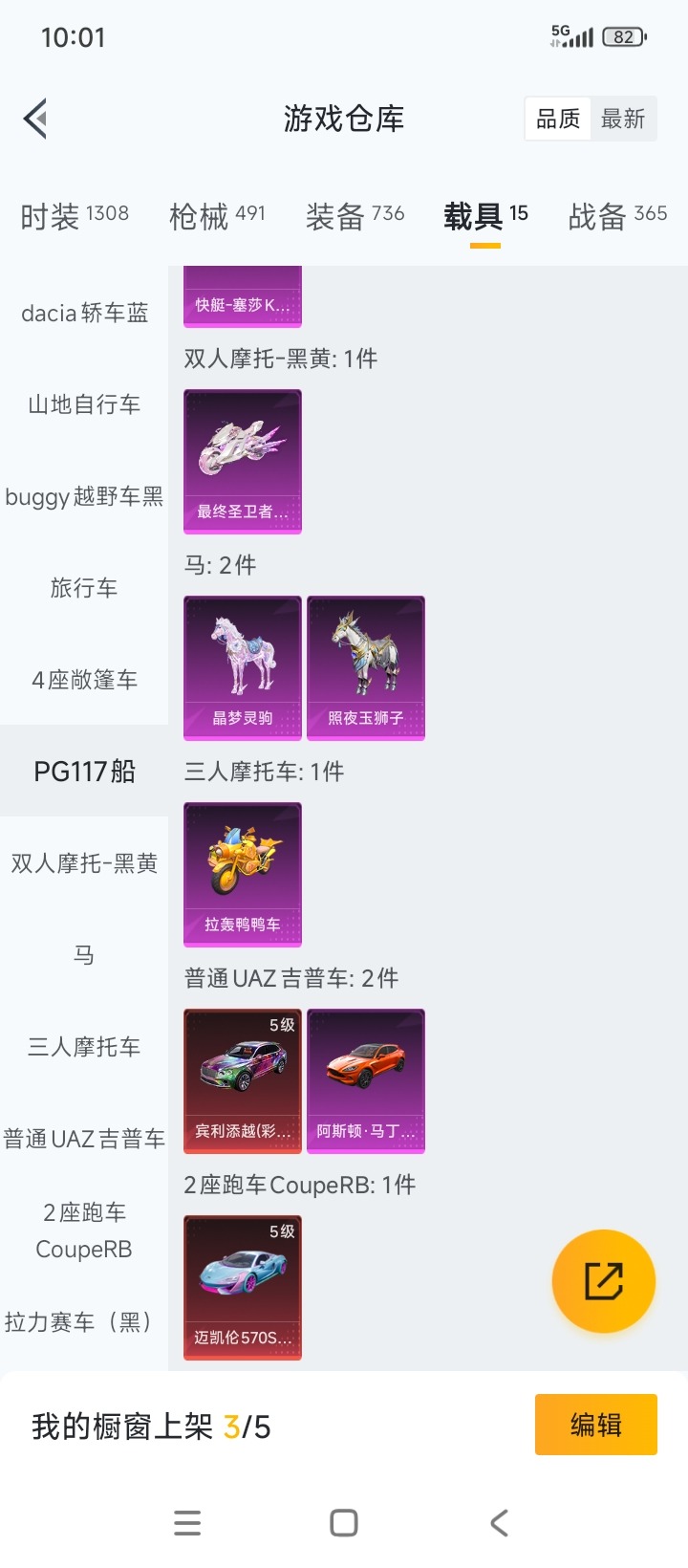
Task: Sort items by 品质
Action: click(x=558, y=120)
